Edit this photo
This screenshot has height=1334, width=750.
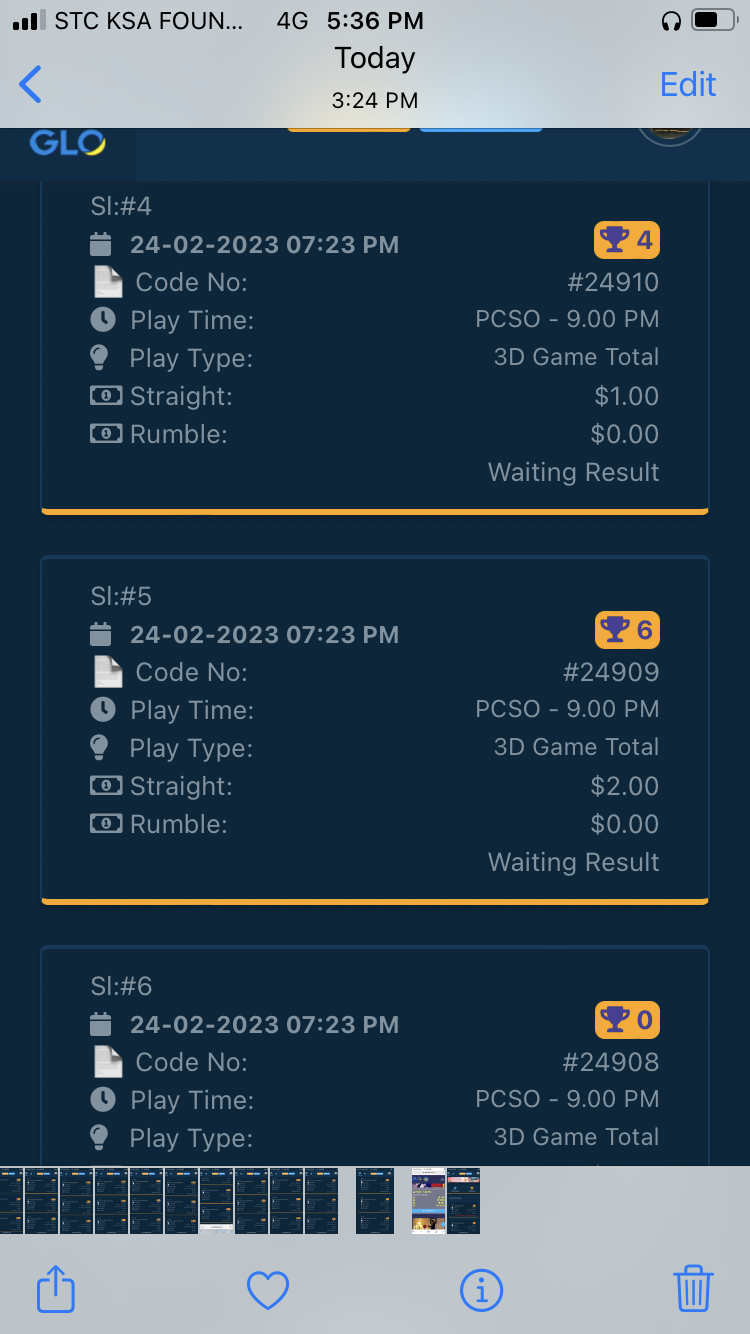click(x=688, y=85)
